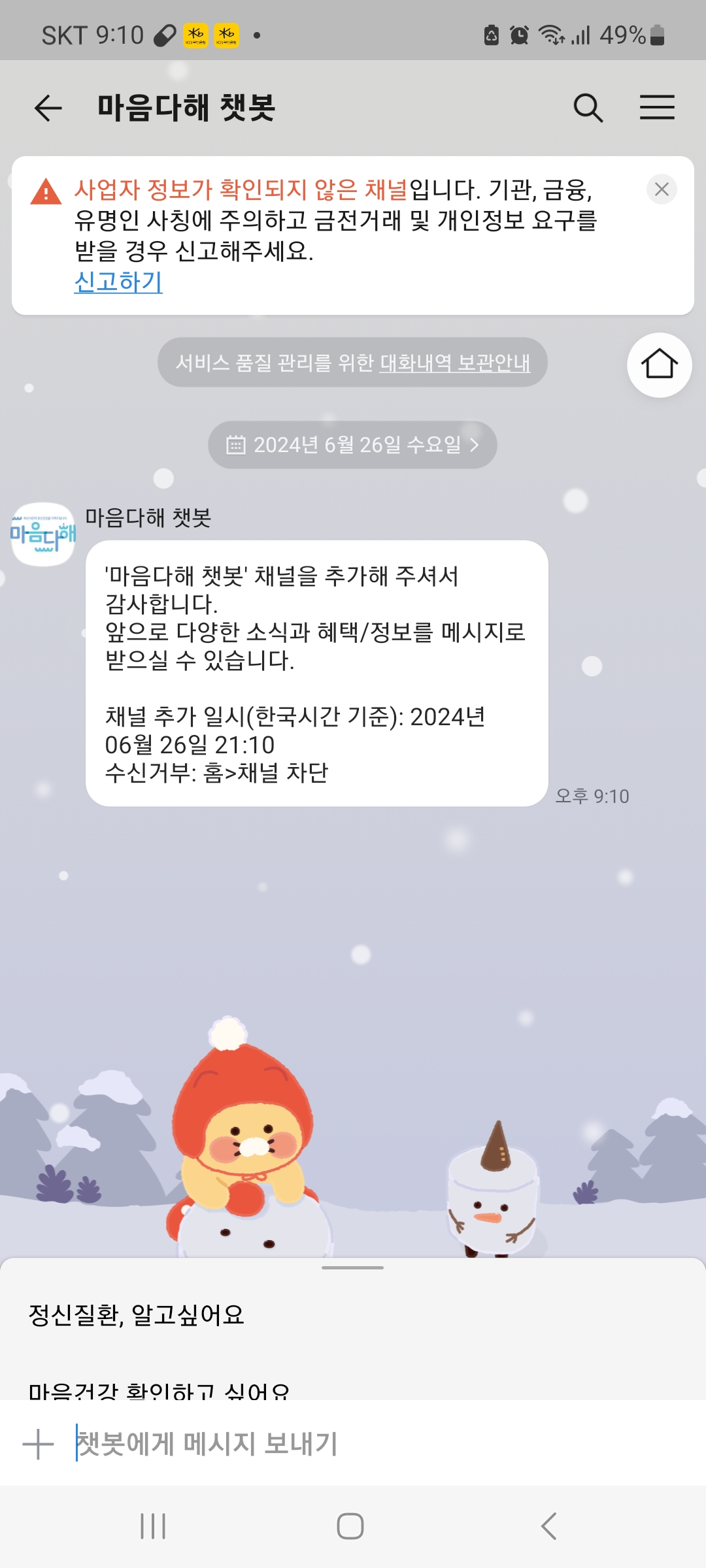Search within the 마음다해 챗봇 chat
Screen dimensions: 706x1568
(588, 108)
